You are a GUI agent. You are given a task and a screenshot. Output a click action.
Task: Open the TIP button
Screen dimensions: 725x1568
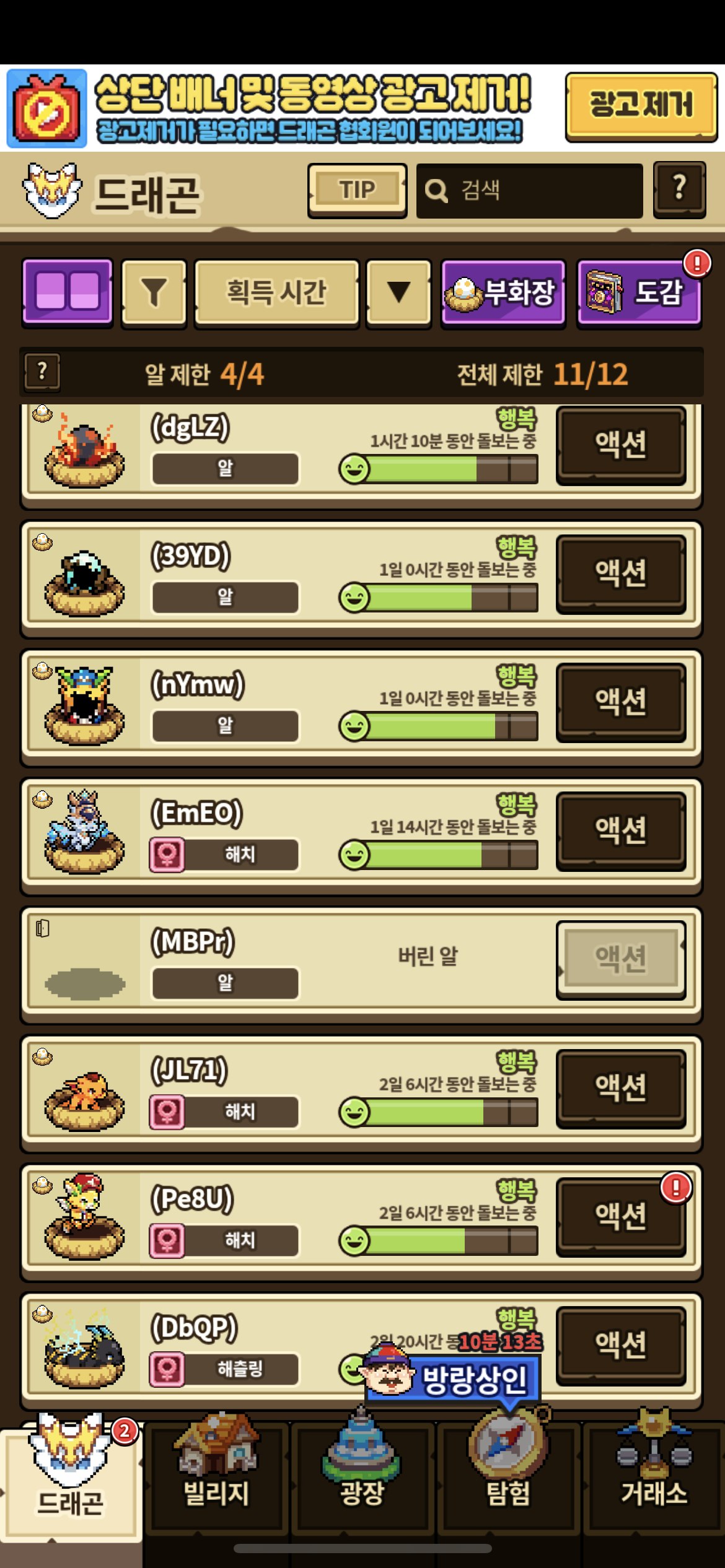[357, 190]
